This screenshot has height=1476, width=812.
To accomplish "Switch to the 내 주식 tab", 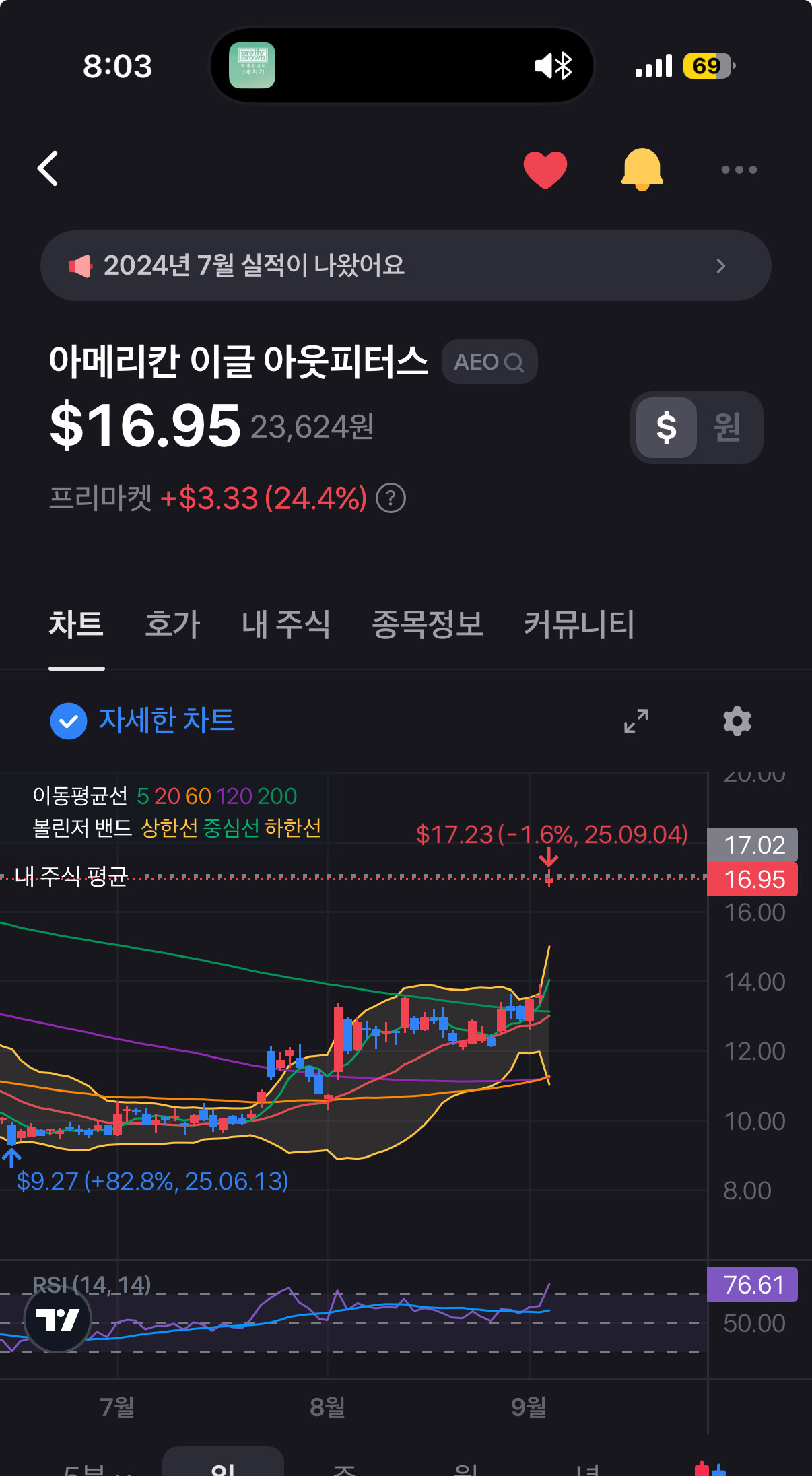I will click(x=286, y=624).
